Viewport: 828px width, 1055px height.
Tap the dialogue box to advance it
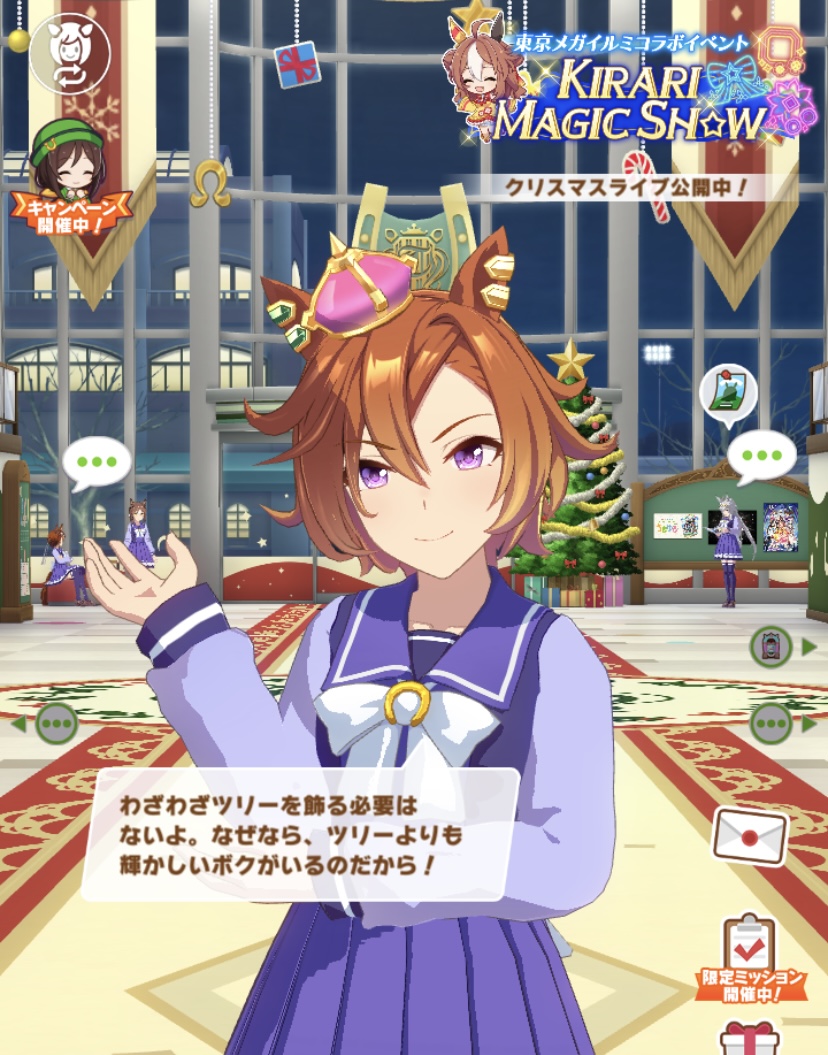(x=300, y=834)
